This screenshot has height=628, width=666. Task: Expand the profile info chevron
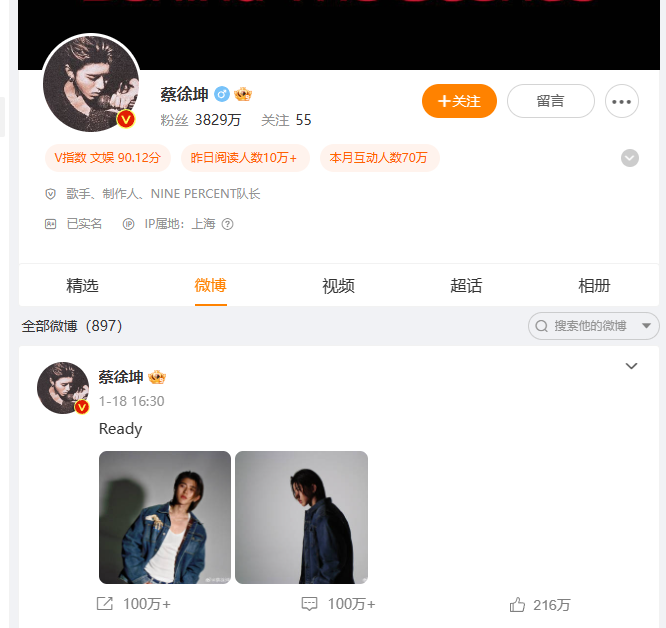point(629,158)
